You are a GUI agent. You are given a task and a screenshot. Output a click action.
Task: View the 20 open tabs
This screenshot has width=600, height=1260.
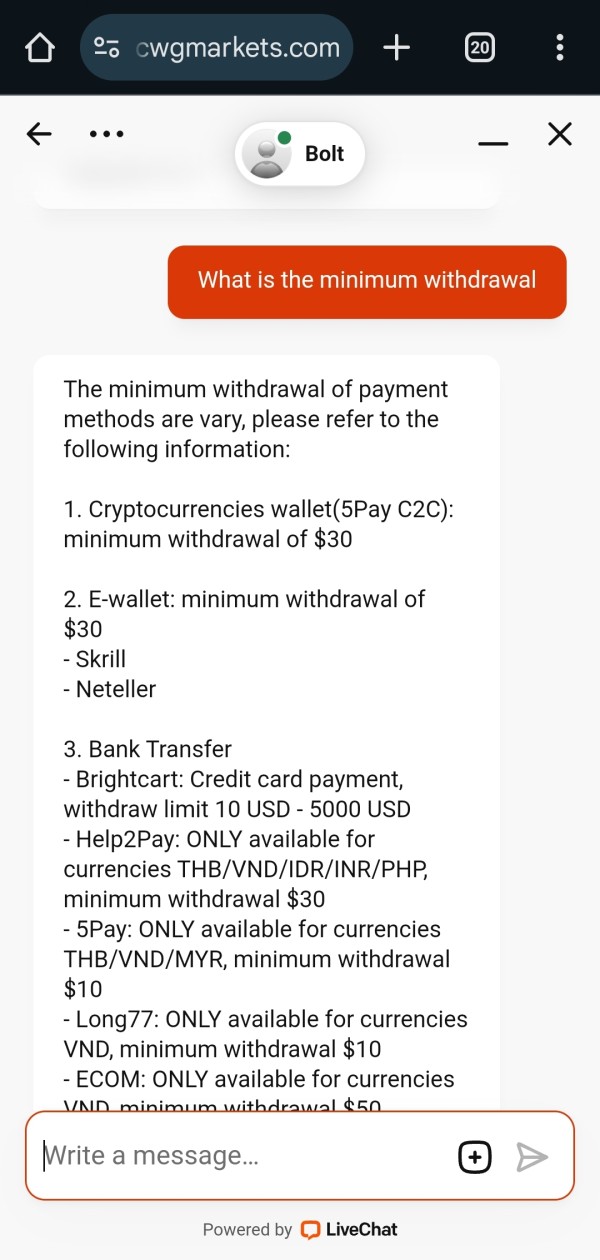point(480,47)
